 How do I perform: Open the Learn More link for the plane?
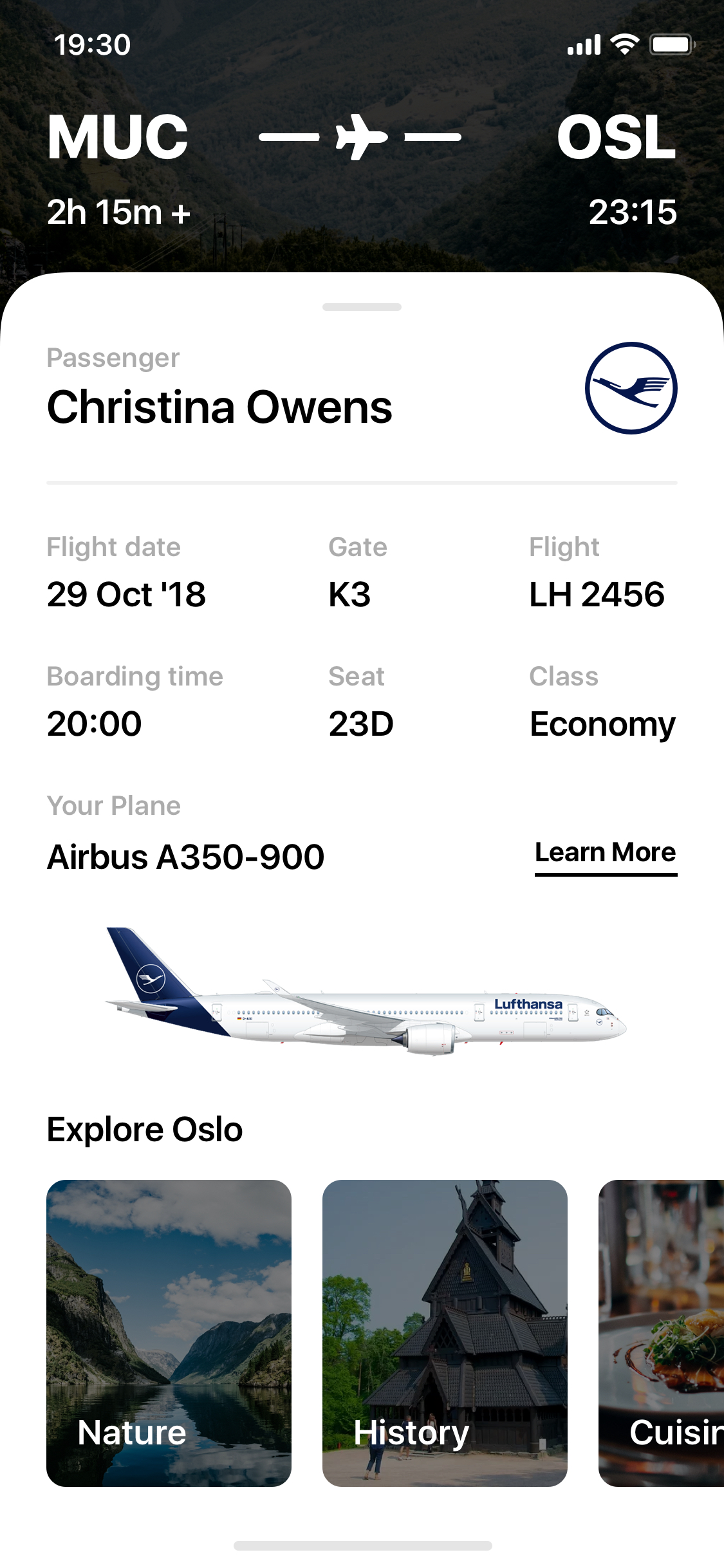tap(606, 855)
